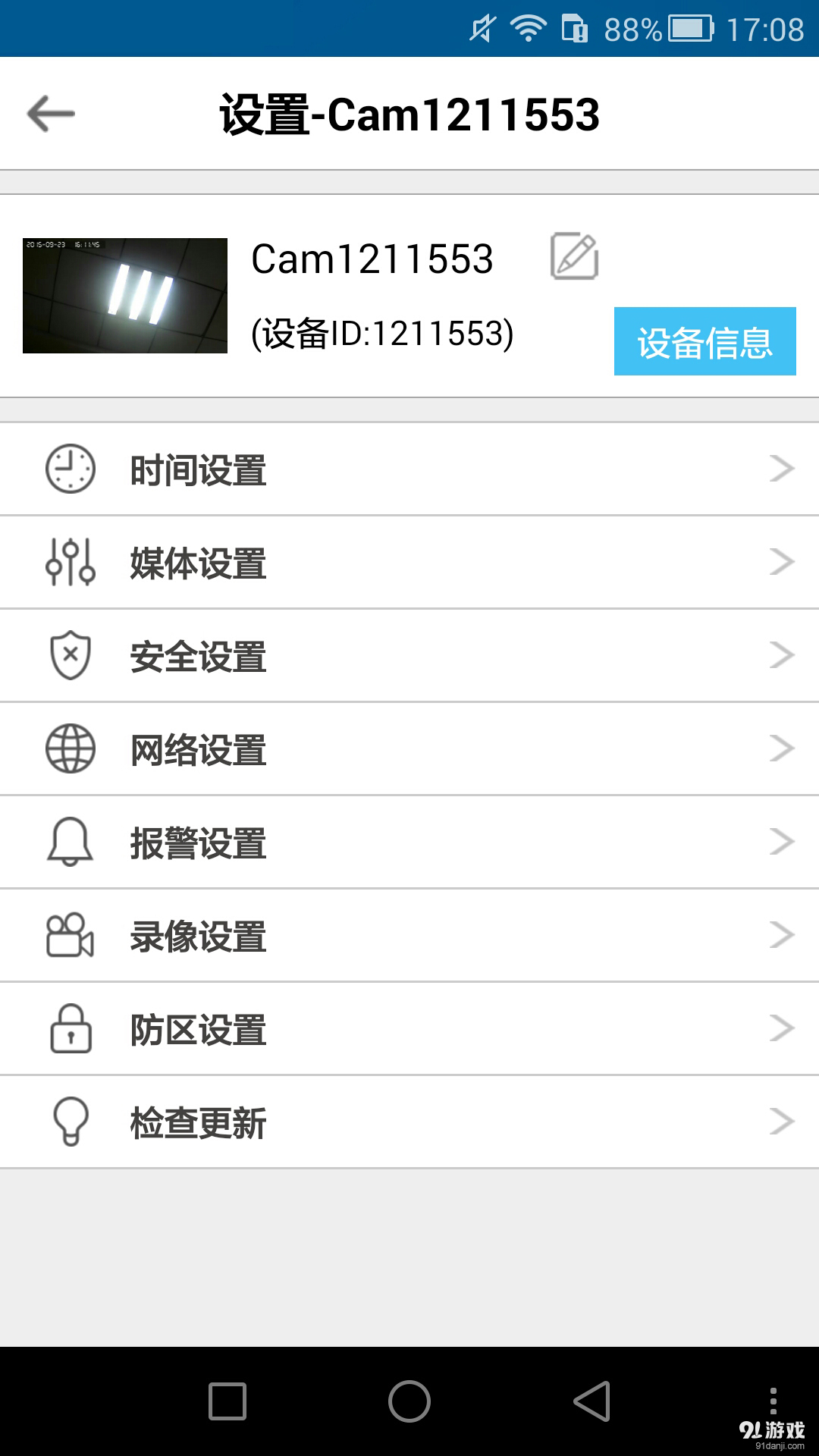Open 防区设置 defense zone settings
The width and height of the screenshot is (819, 1456).
click(x=409, y=1029)
